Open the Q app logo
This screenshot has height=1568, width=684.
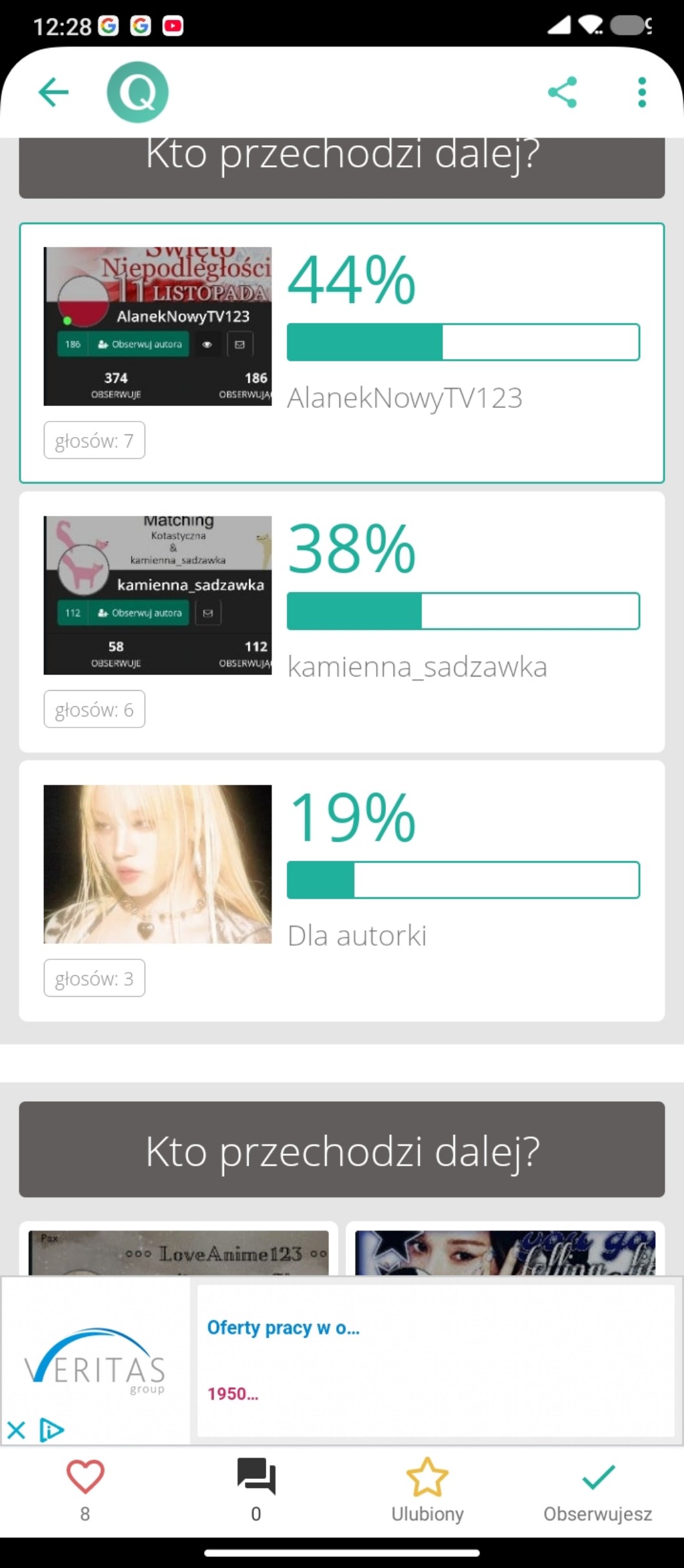tap(137, 92)
